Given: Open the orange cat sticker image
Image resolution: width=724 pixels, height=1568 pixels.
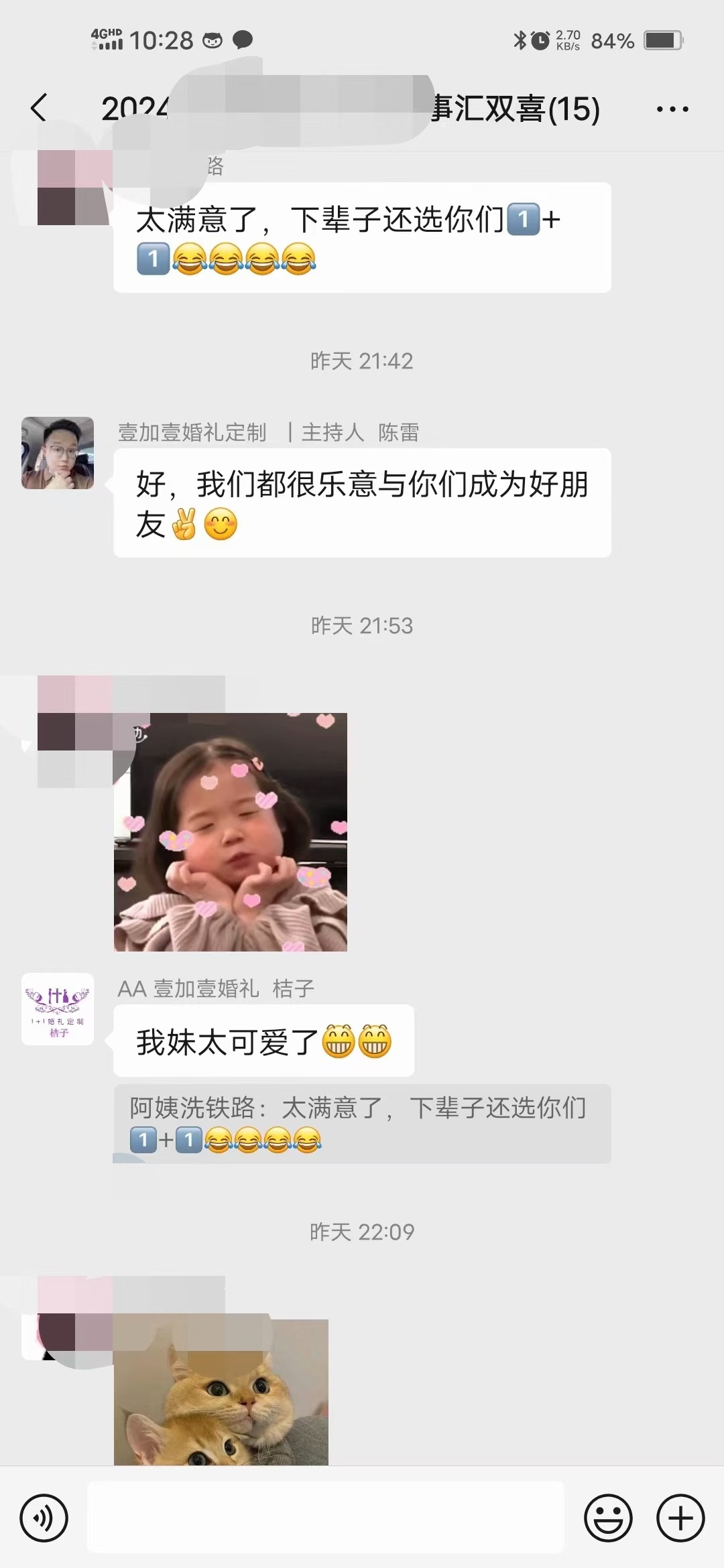Looking at the screenshot, I should (221, 1392).
